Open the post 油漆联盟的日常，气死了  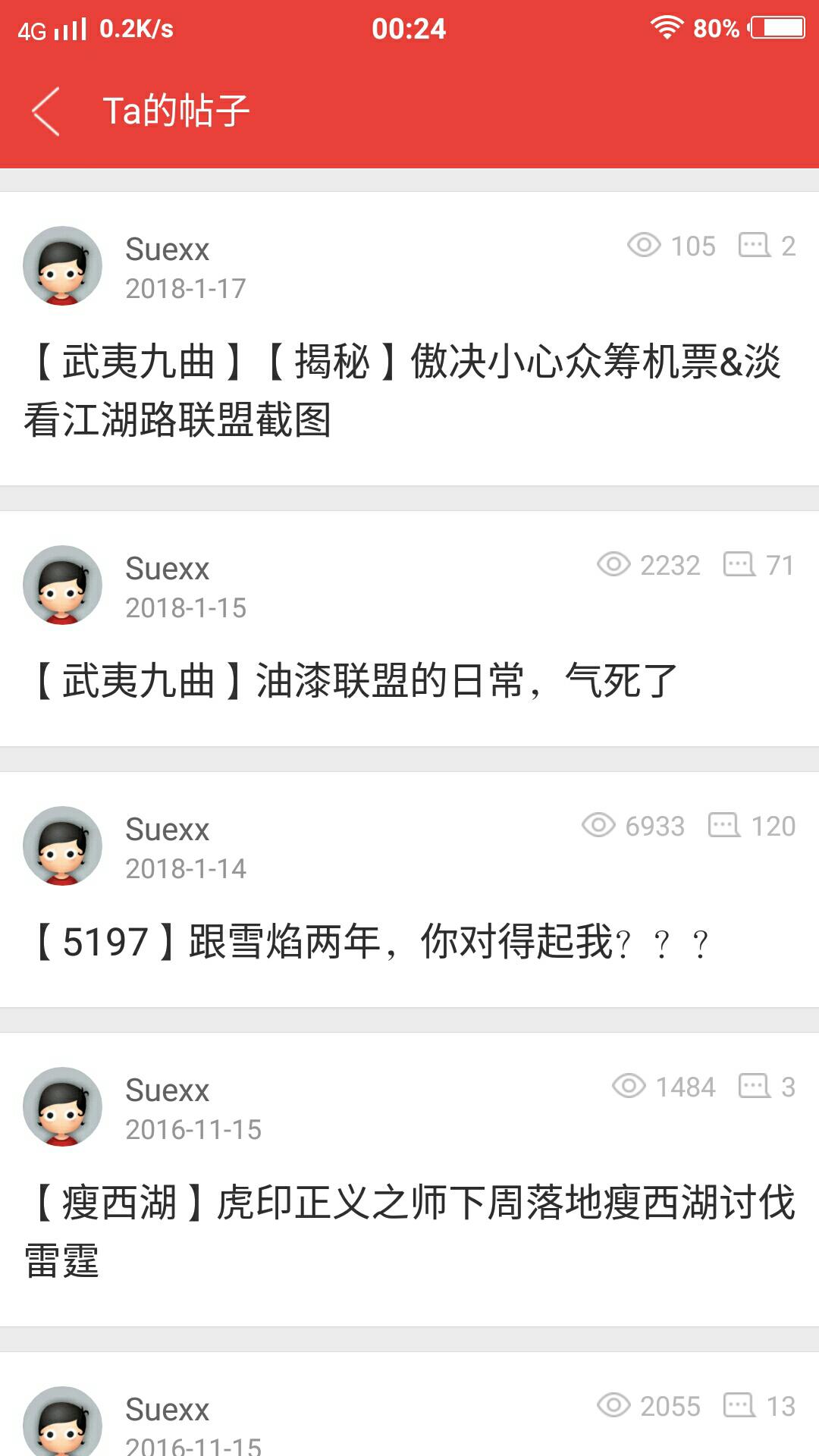[353, 680]
